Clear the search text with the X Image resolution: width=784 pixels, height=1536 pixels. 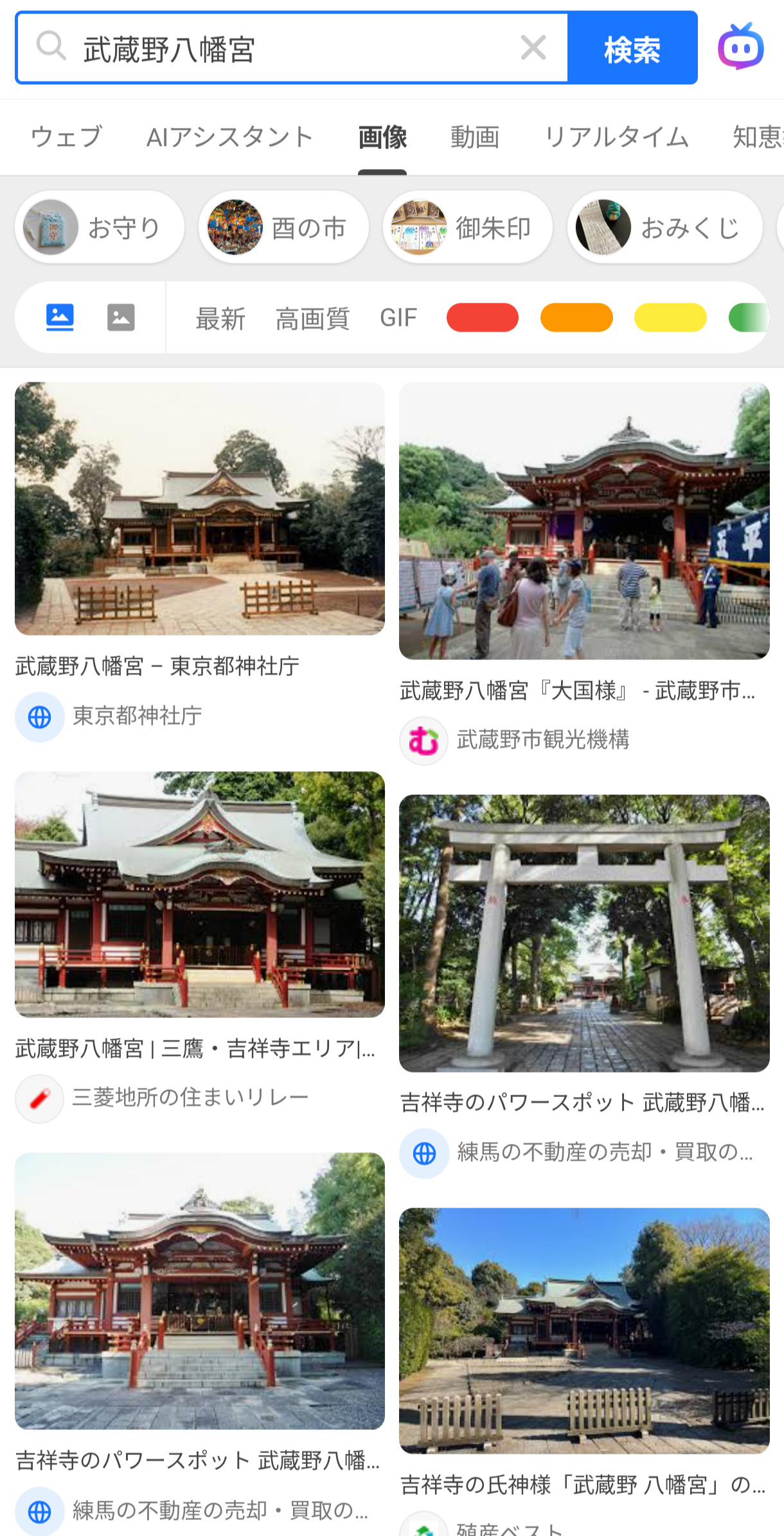click(533, 48)
